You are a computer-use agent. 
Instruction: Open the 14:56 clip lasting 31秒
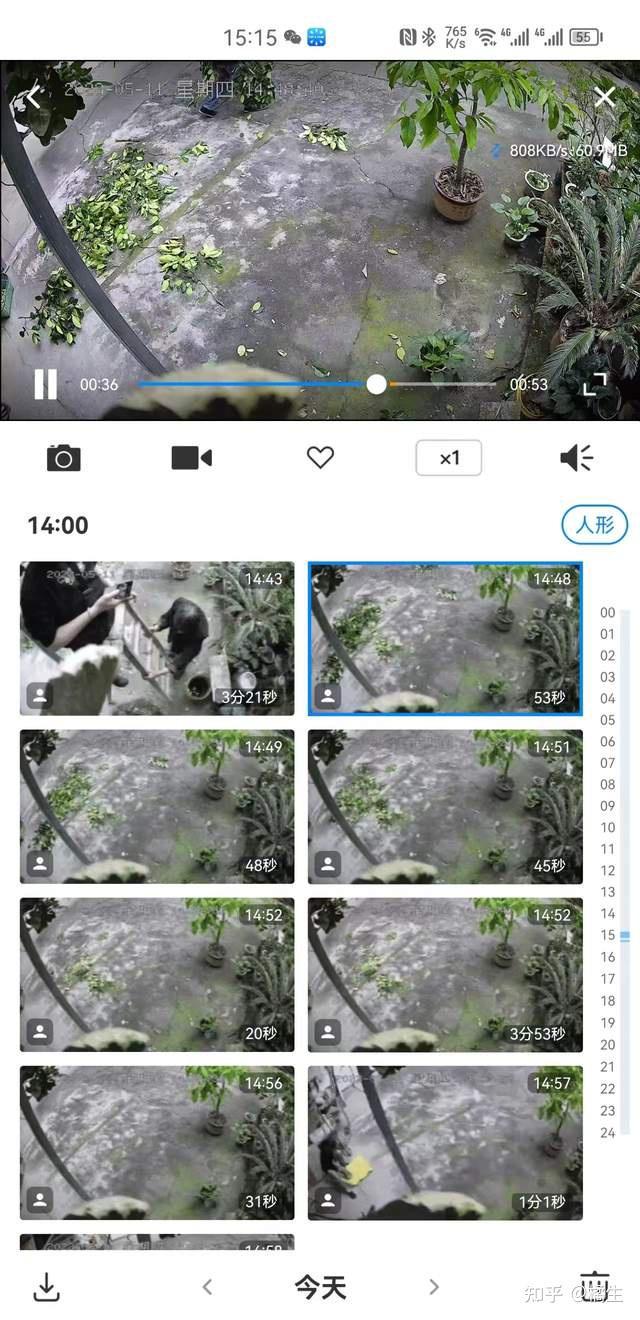tap(157, 1142)
